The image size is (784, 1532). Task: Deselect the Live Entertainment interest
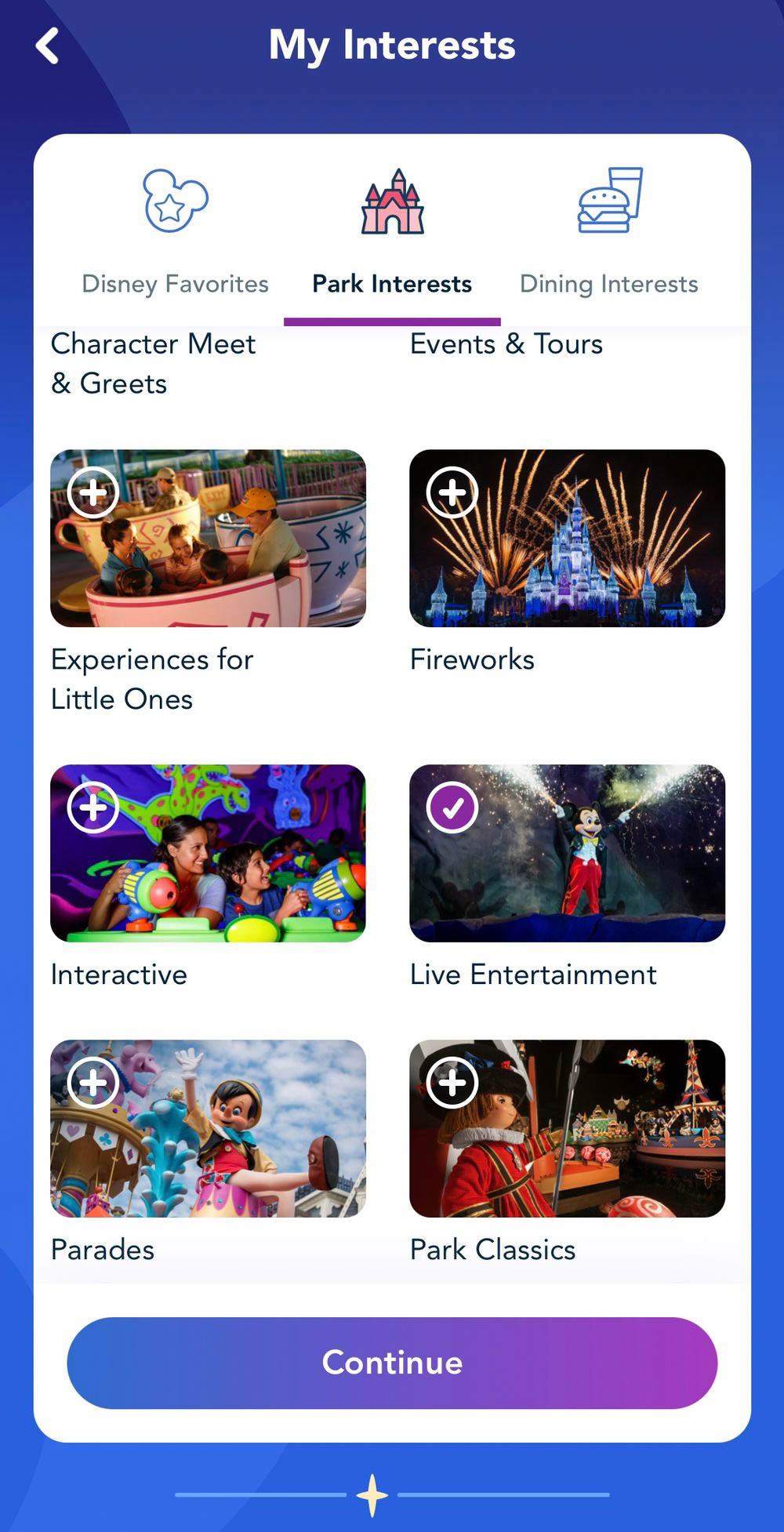452,808
